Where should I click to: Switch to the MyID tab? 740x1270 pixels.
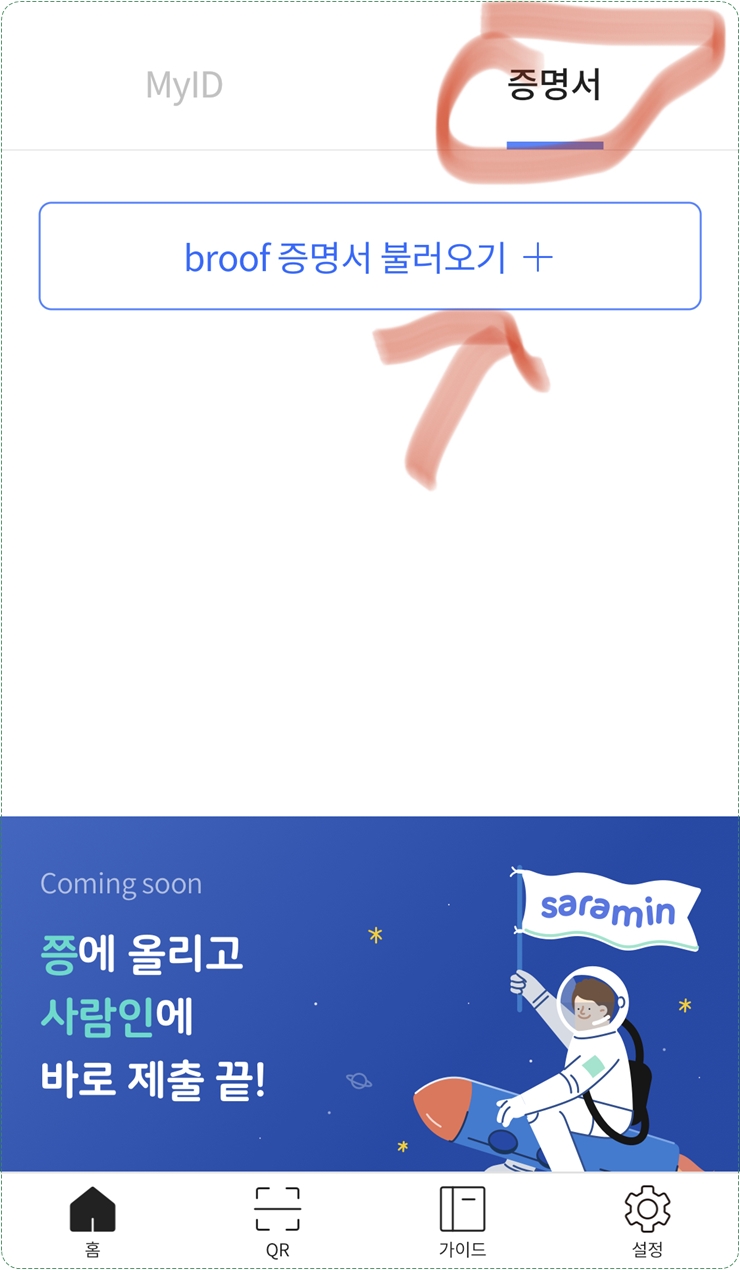[x=184, y=86]
